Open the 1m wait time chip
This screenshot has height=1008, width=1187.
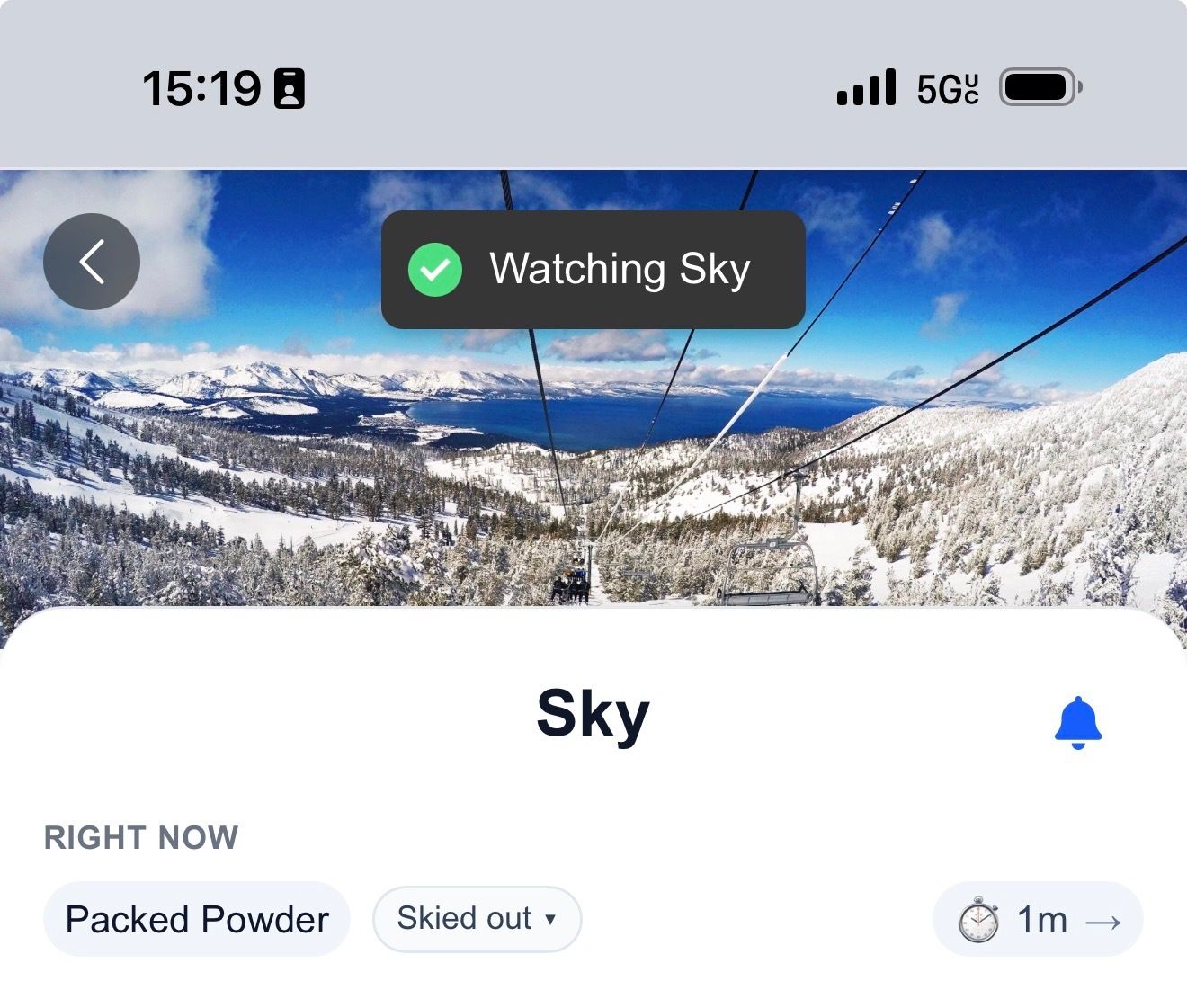click(1038, 920)
